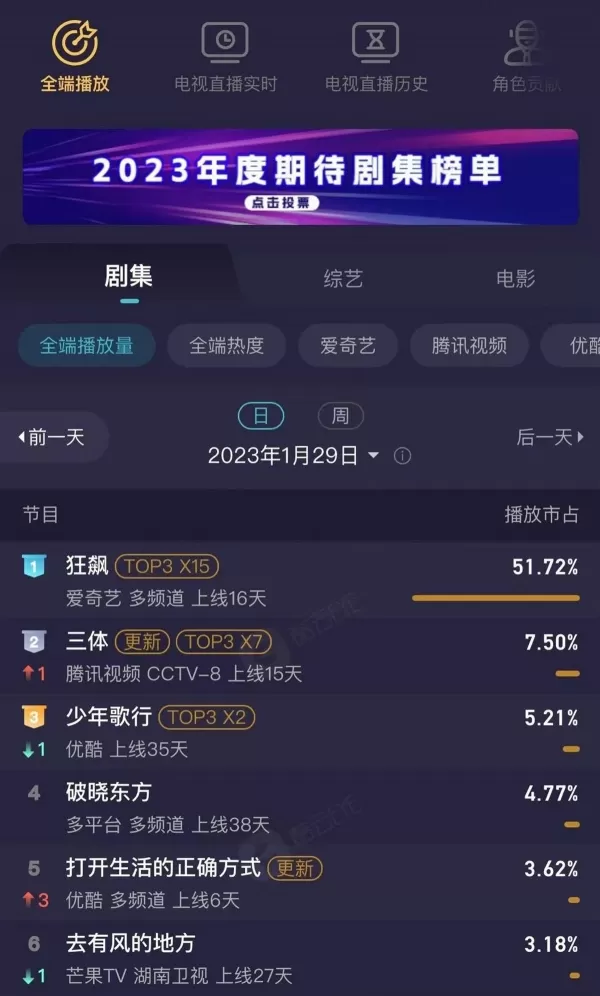
Task: Switch to the 电影 tab
Action: coord(515,278)
